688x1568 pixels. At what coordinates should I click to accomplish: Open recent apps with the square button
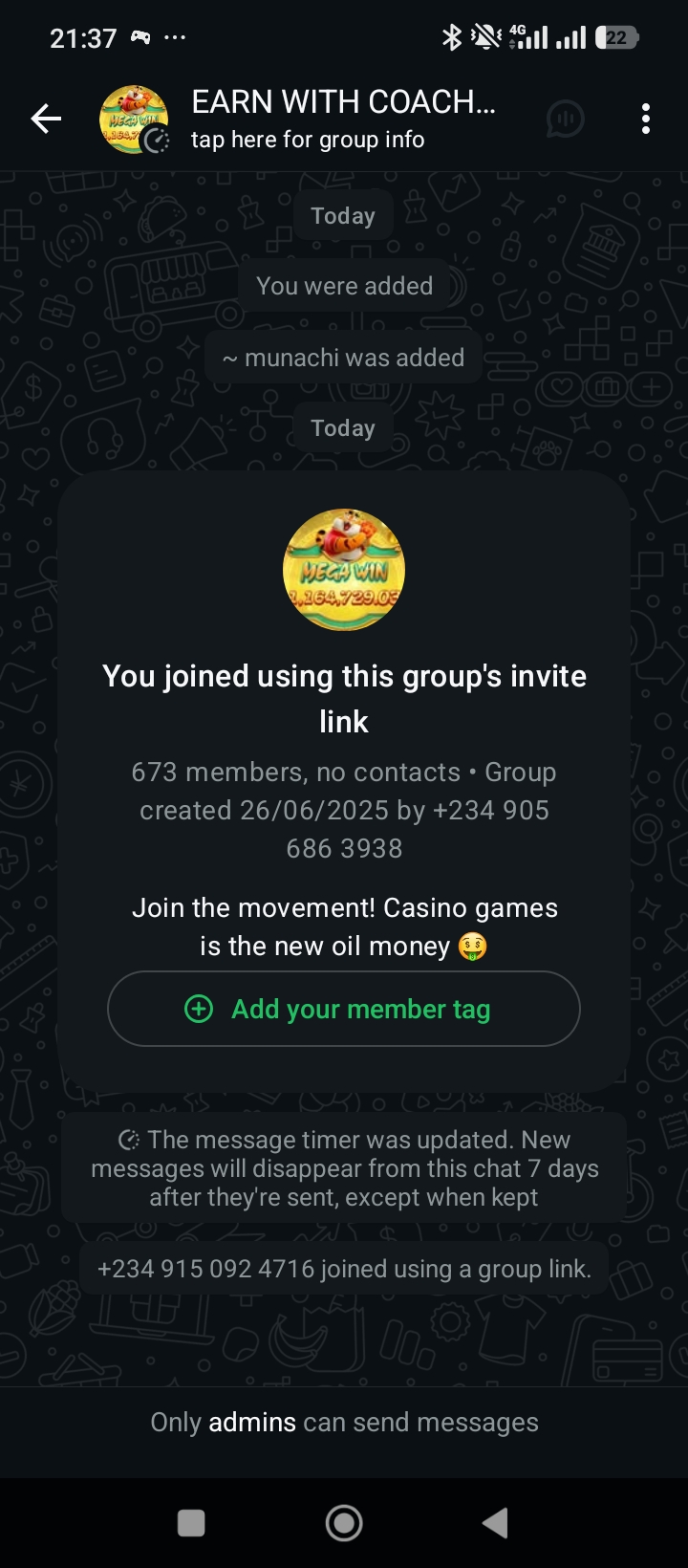(x=191, y=1523)
